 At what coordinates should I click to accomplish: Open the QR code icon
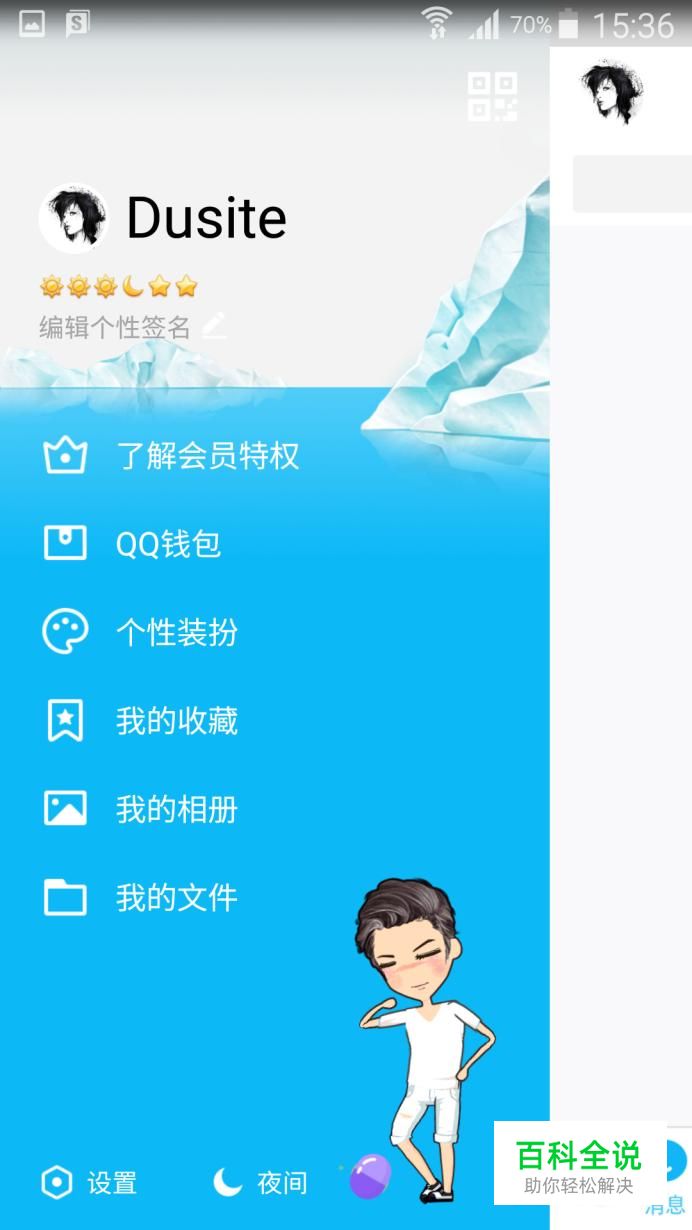pyautogui.click(x=492, y=97)
